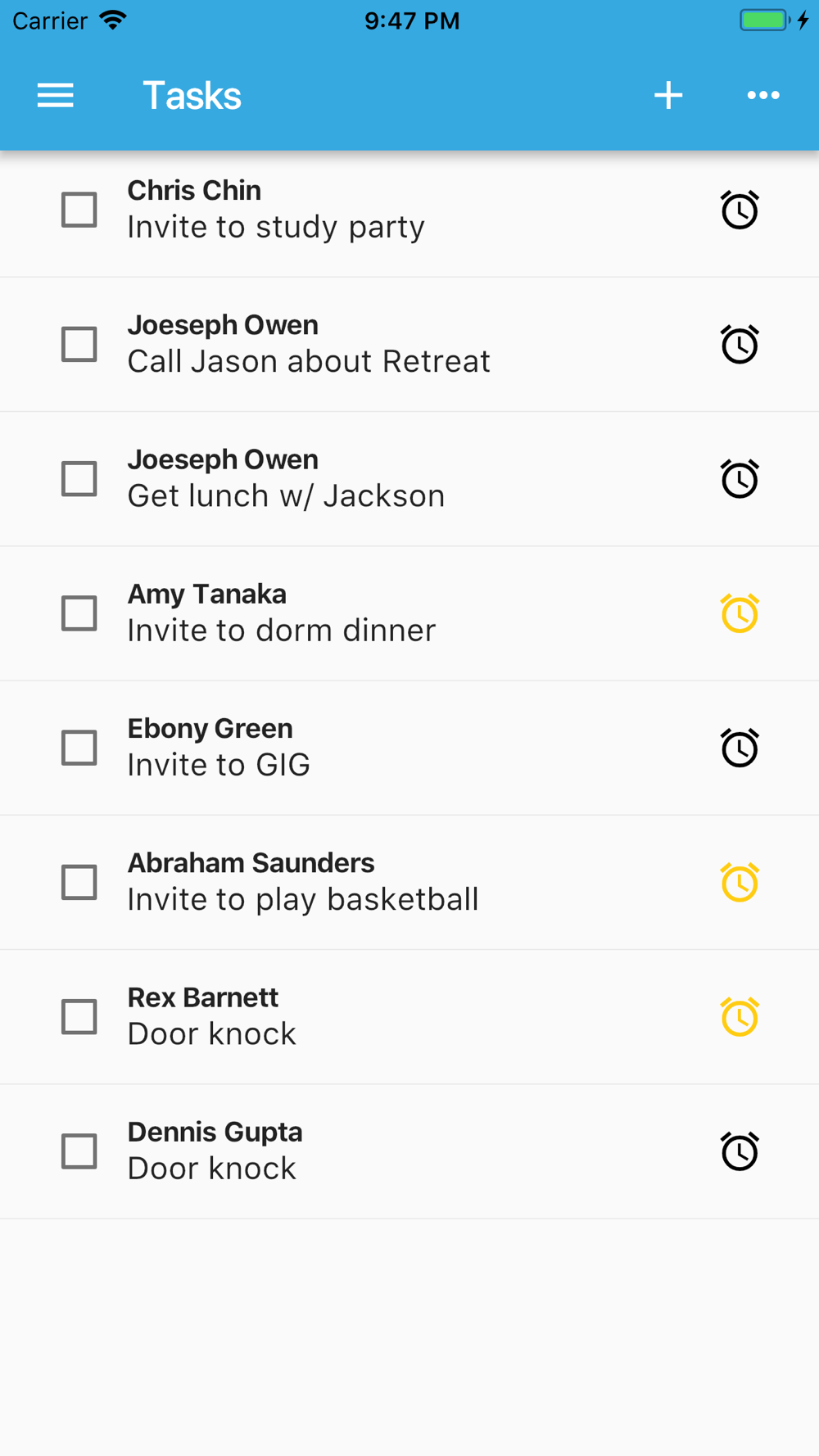This screenshot has width=819, height=1456.
Task: Tap yellow alarm on Abraham Saunders task
Action: click(x=740, y=883)
